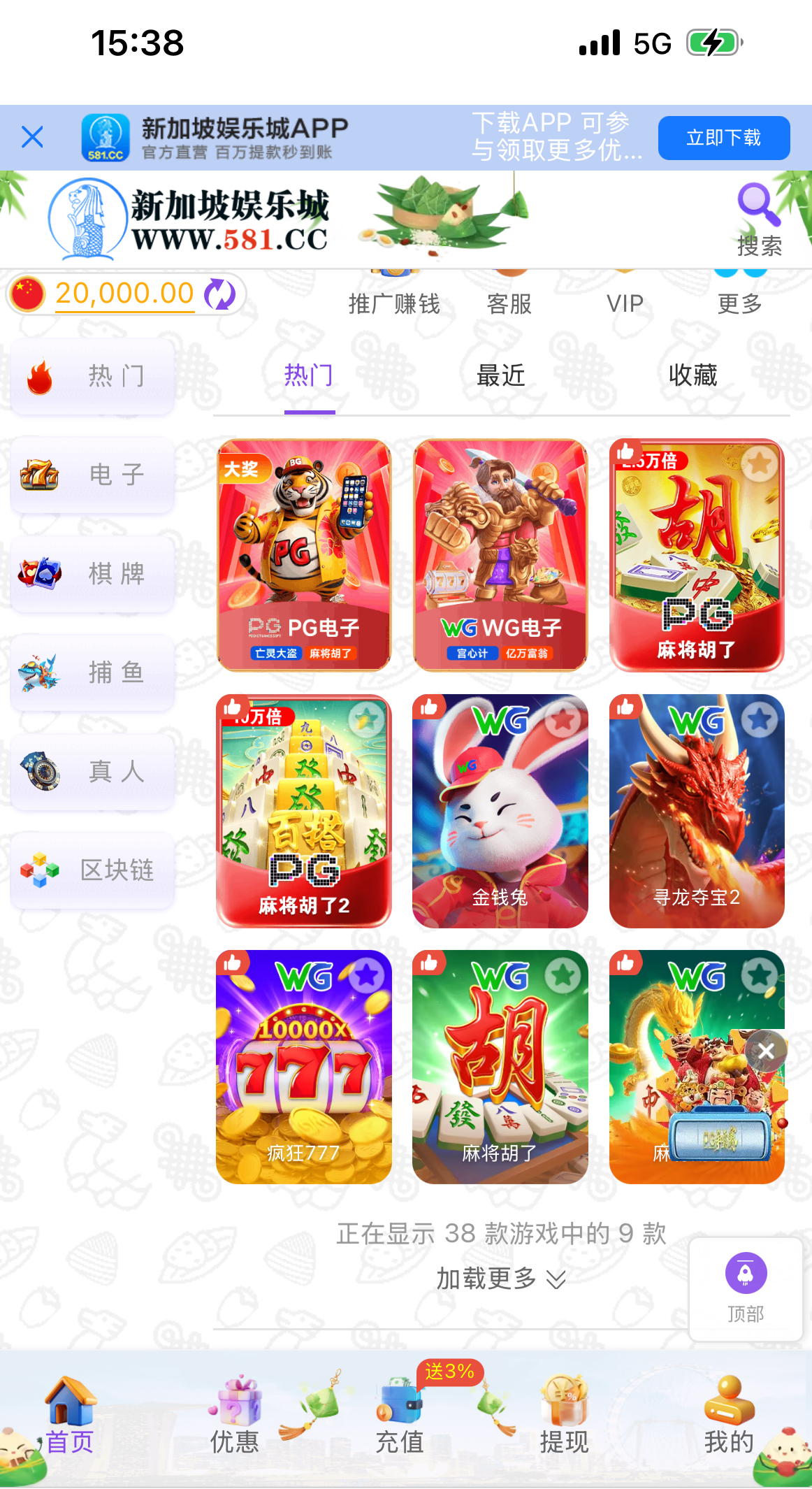
Task: Open the PG电子 game tile
Action: 304,554
